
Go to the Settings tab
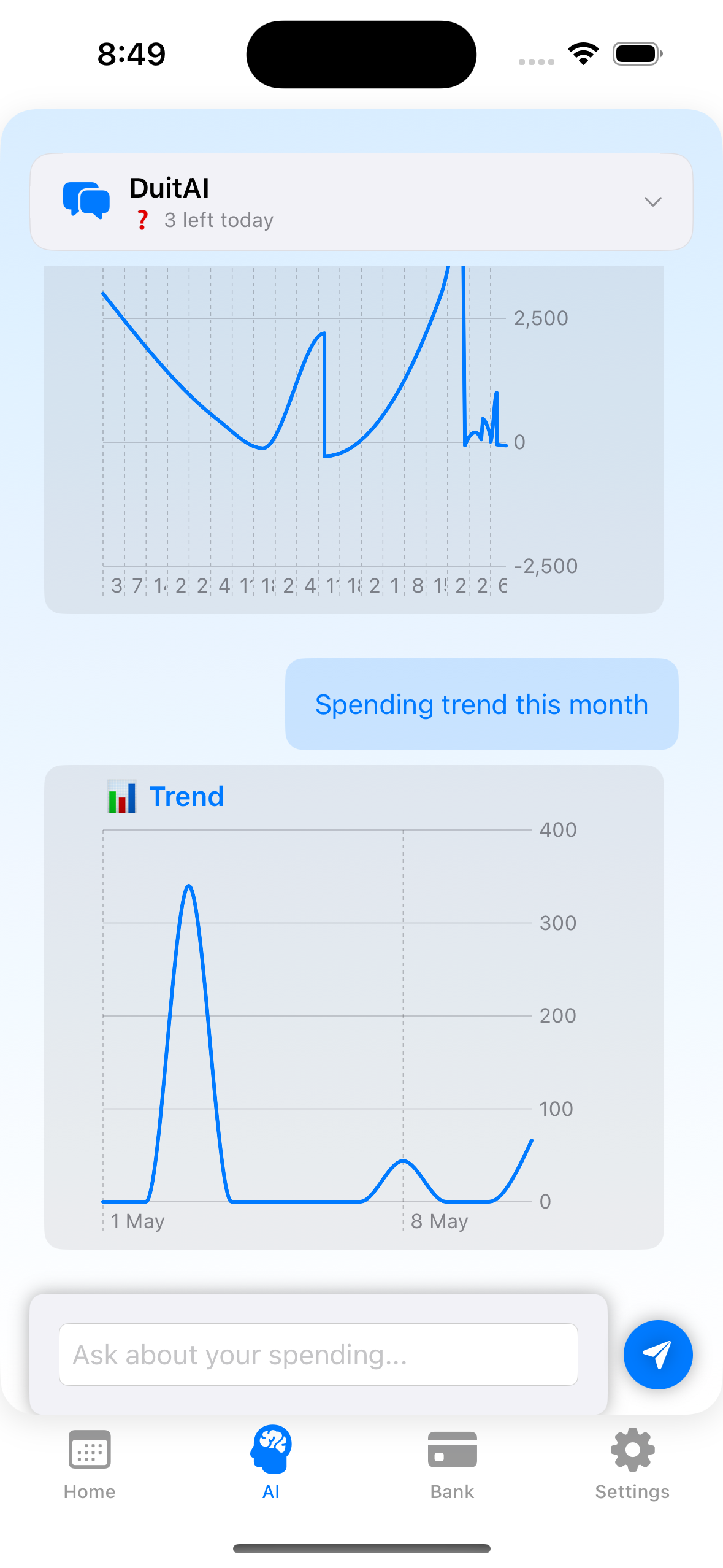[632, 1464]
